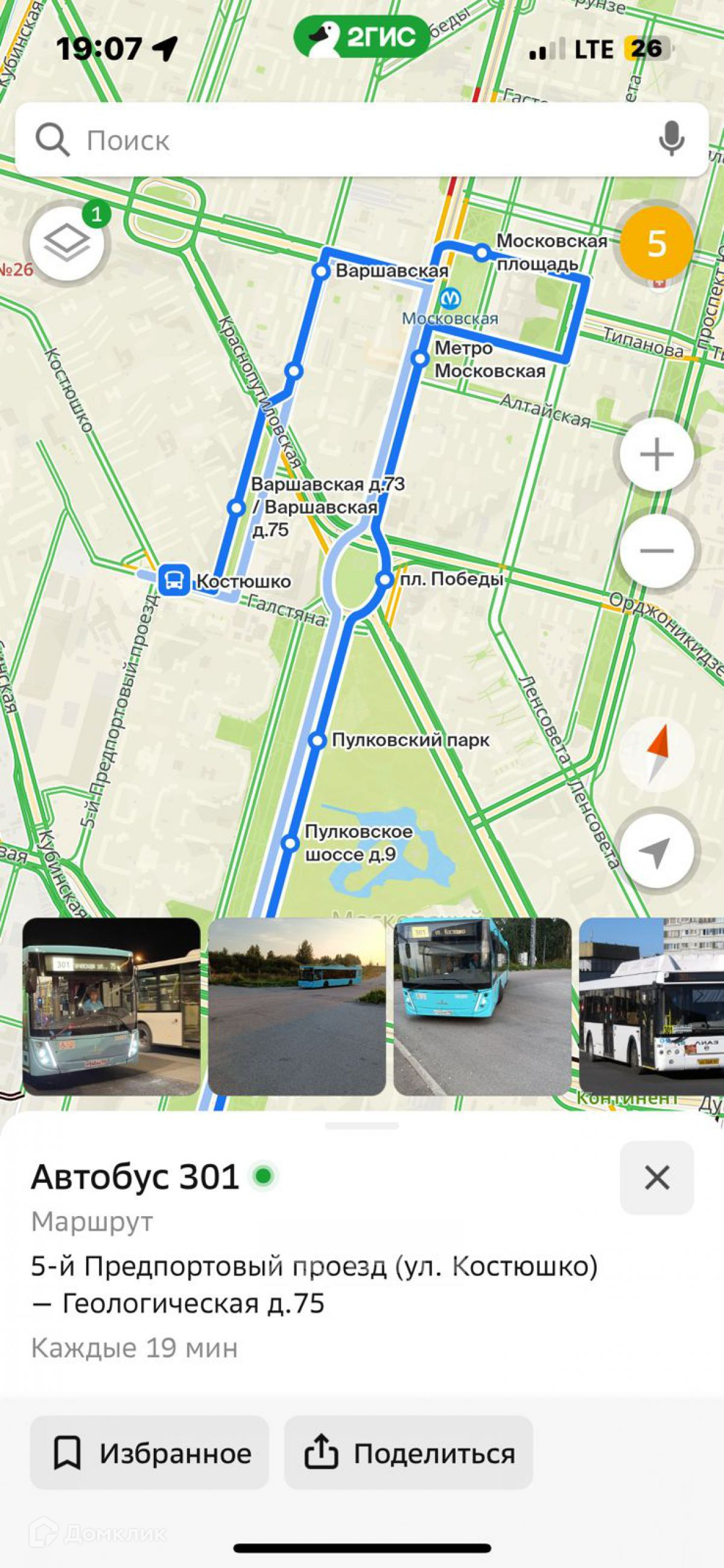Screen dimensions: 724x1568
Task: Select the пл. Победы stop marker
Action: point(384,579)
